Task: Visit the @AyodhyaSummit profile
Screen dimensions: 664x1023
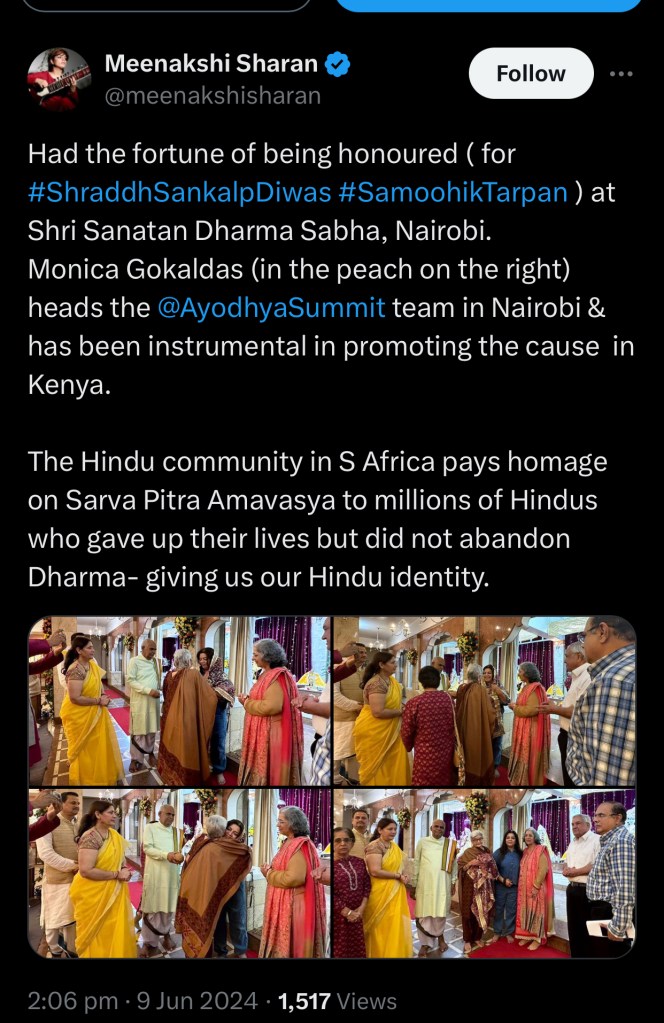Action: pos(271,307)
